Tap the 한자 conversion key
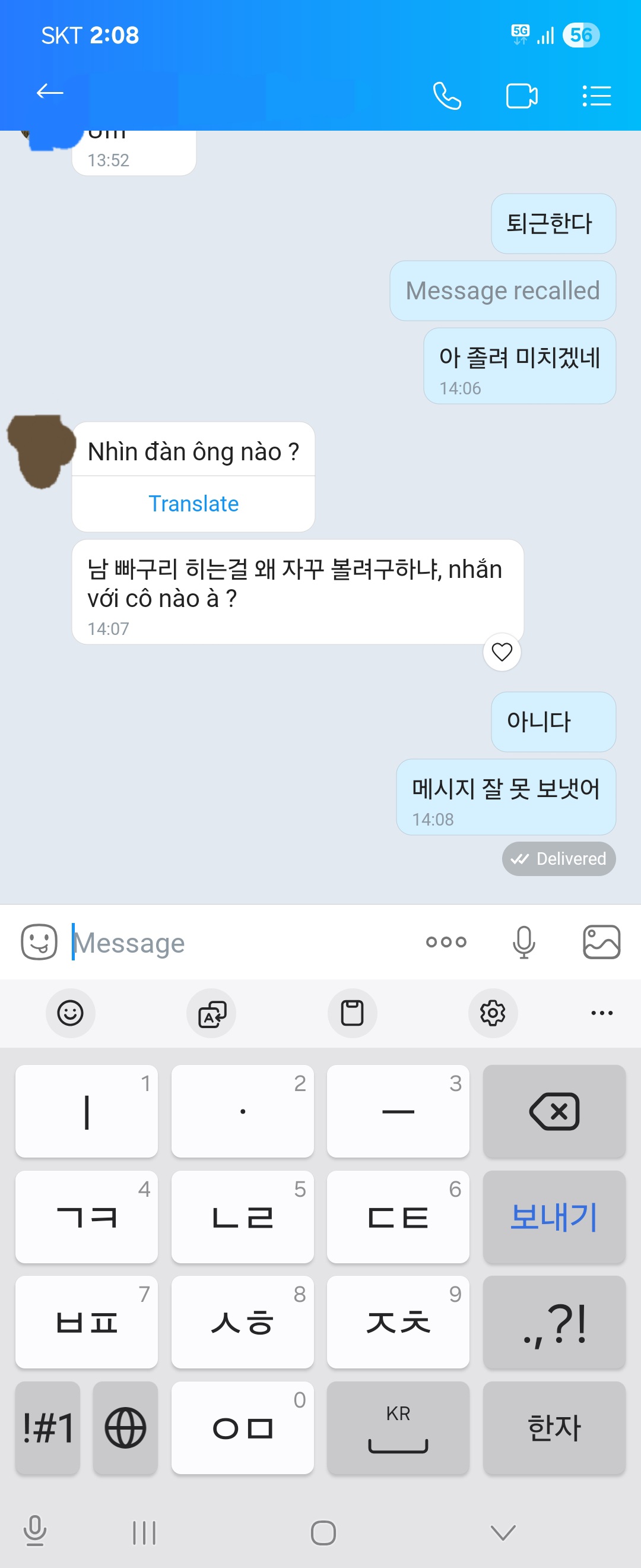Image resolution: width=641 pixels, height=1568 pixels. 554,1427
